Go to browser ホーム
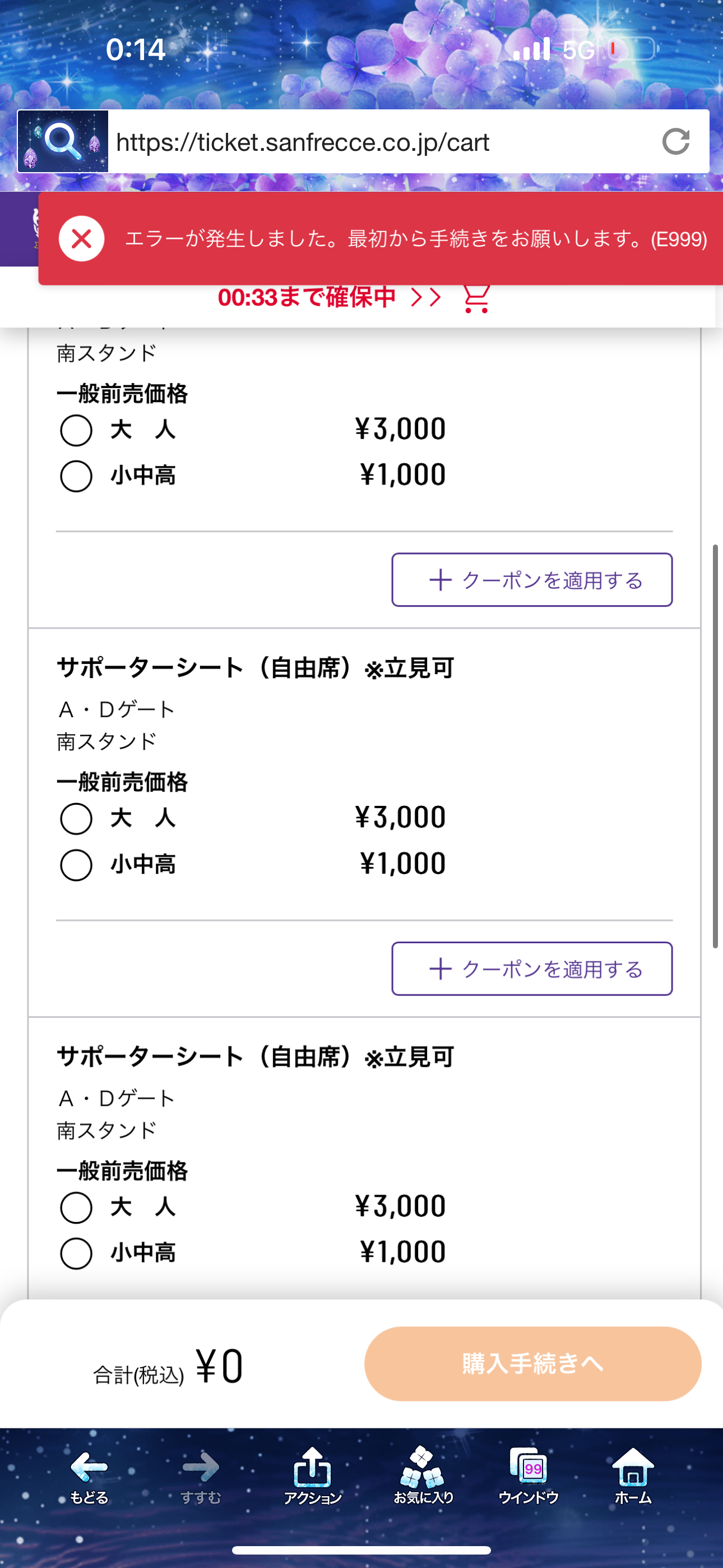This screenshot has width=723, height=1568. pos(633,1477)
